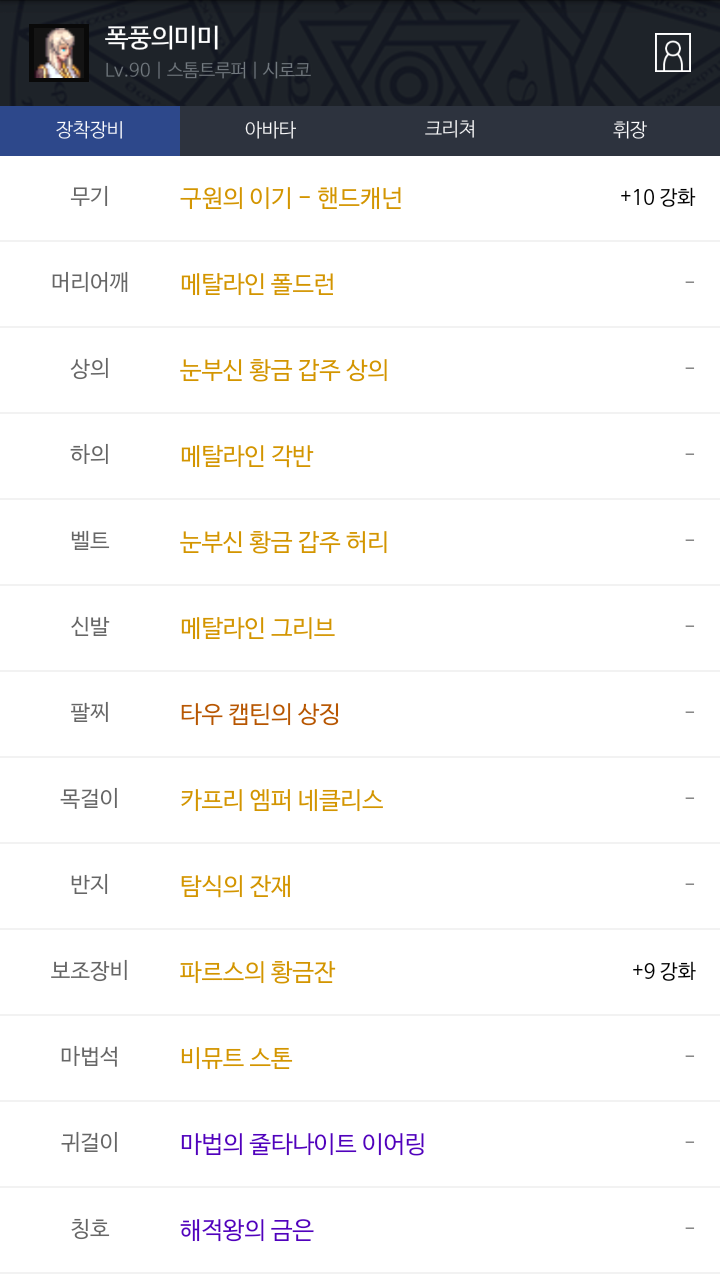This screenshot has height=1280, width=720.
Task: Select the 장착장비 tab
Action: tap(90, 130)
